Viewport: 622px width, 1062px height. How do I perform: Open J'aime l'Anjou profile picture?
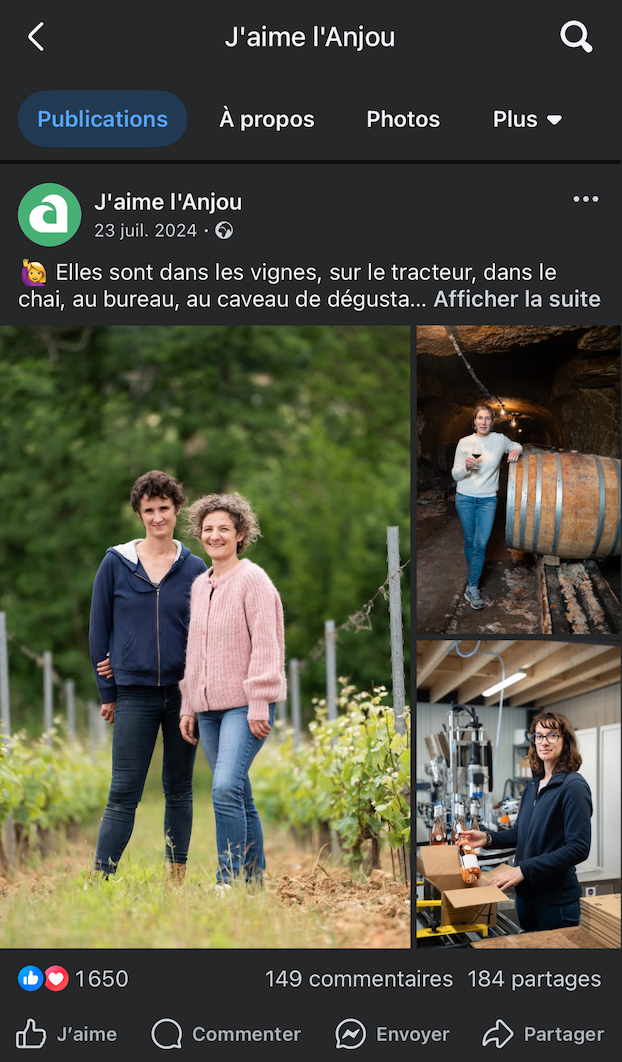click(50, 215)
